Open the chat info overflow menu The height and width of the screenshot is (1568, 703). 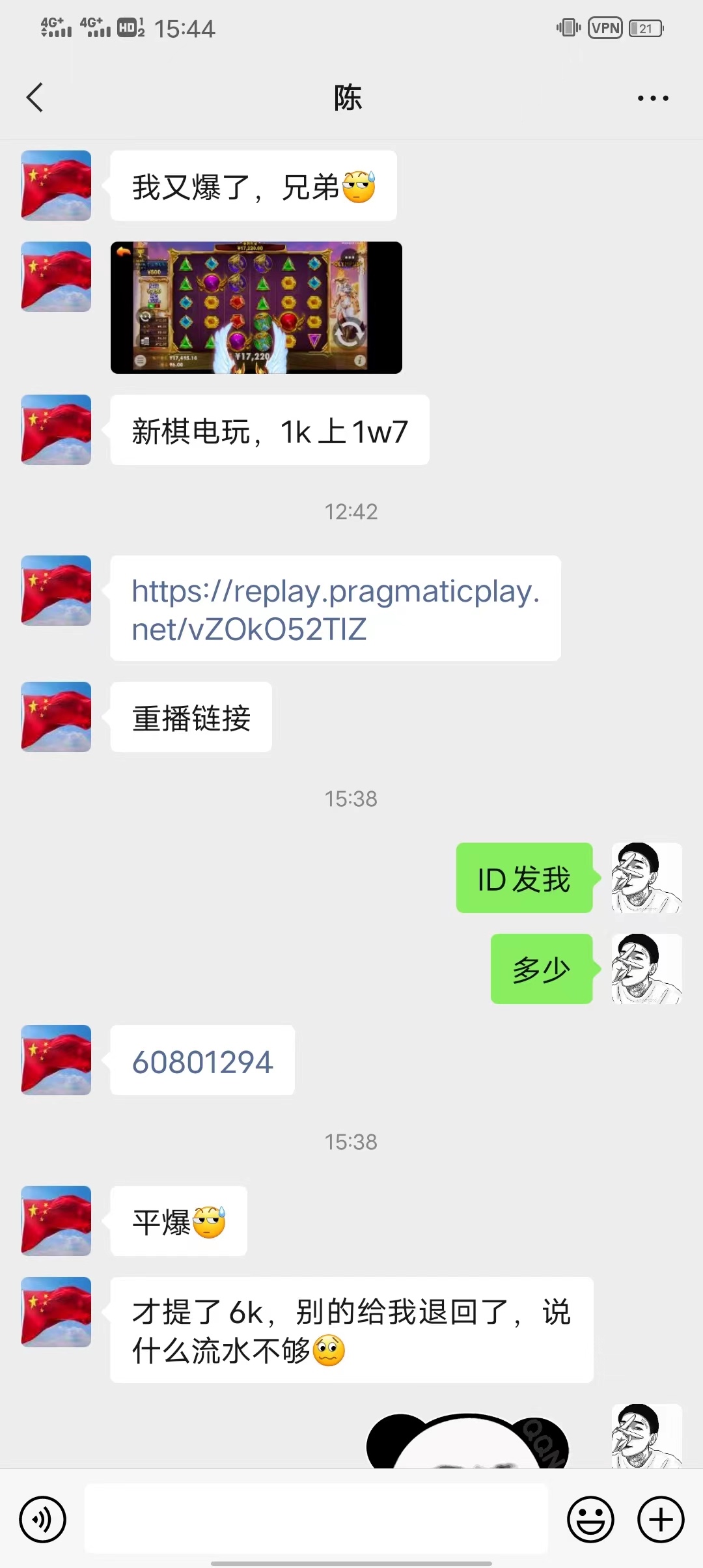(652, 98)
